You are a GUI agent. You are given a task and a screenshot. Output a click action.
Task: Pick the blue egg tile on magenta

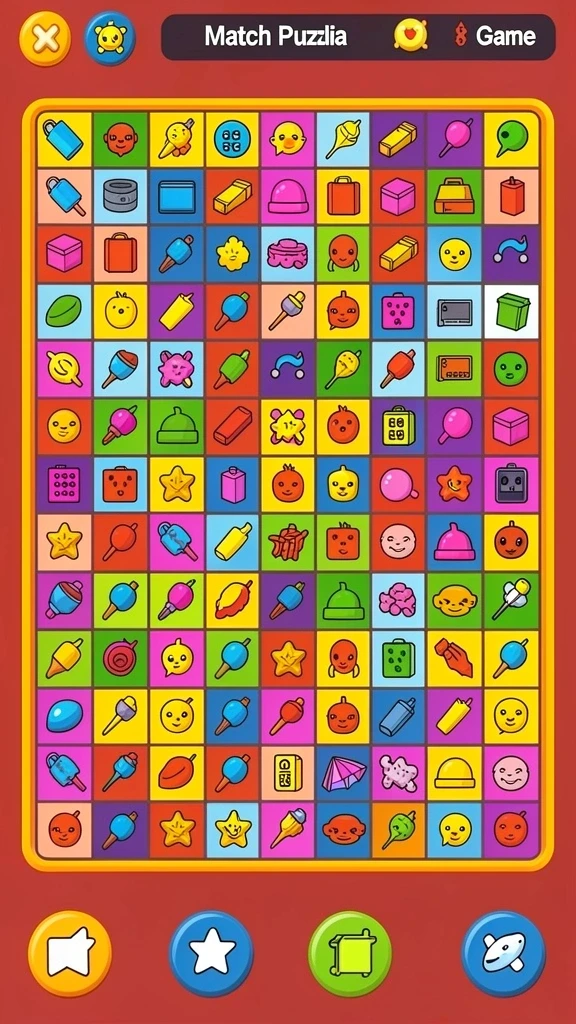coord(64,715)
